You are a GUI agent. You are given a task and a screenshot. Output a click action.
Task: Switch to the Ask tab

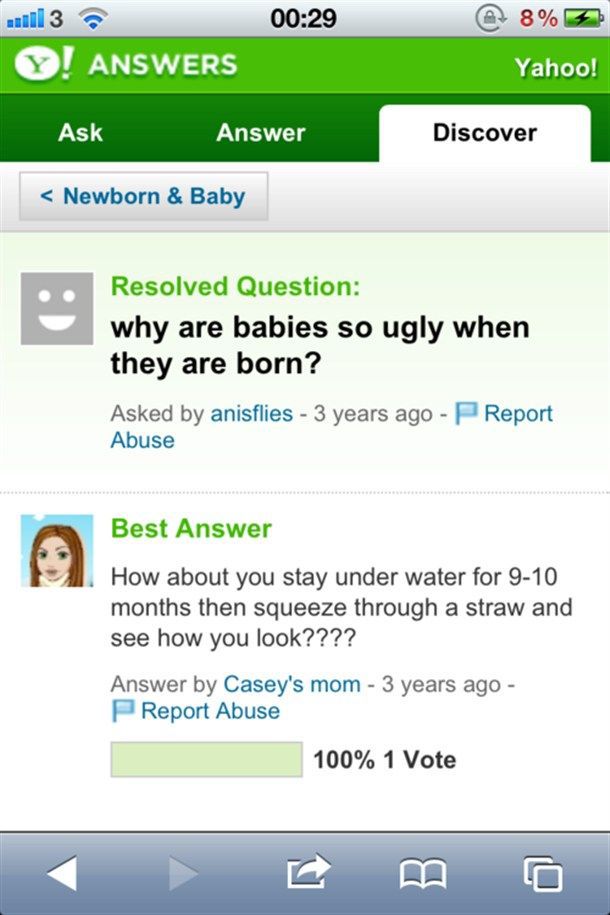point(80,132)
